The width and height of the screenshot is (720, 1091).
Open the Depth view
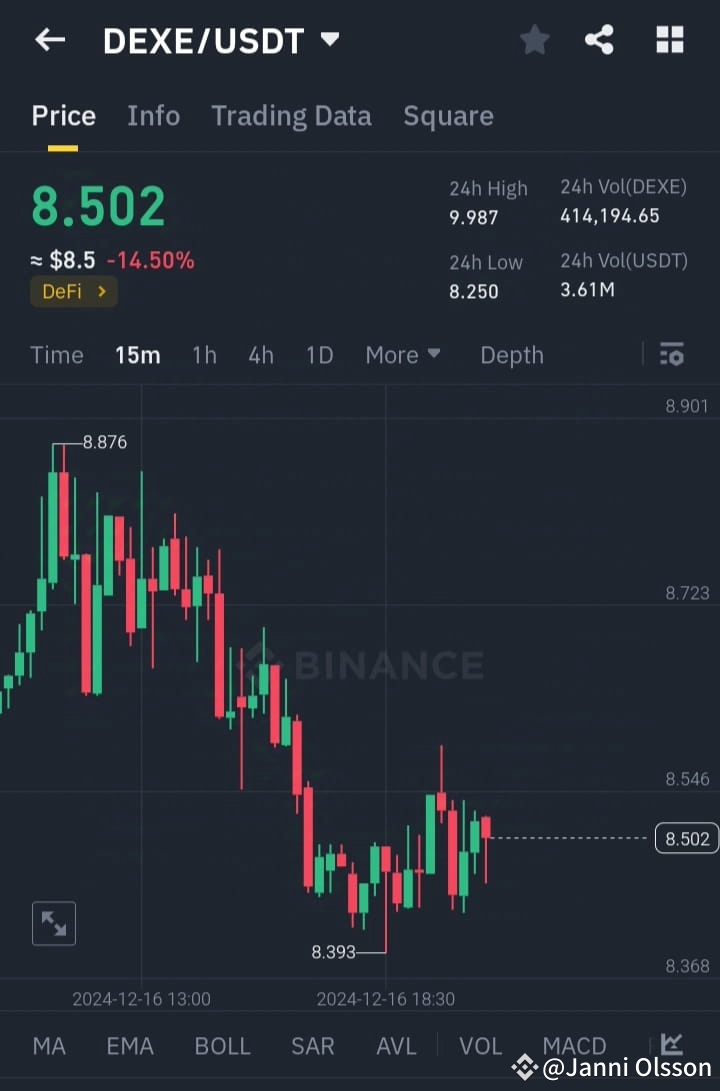pyautogui.click(x=511, y=354)
